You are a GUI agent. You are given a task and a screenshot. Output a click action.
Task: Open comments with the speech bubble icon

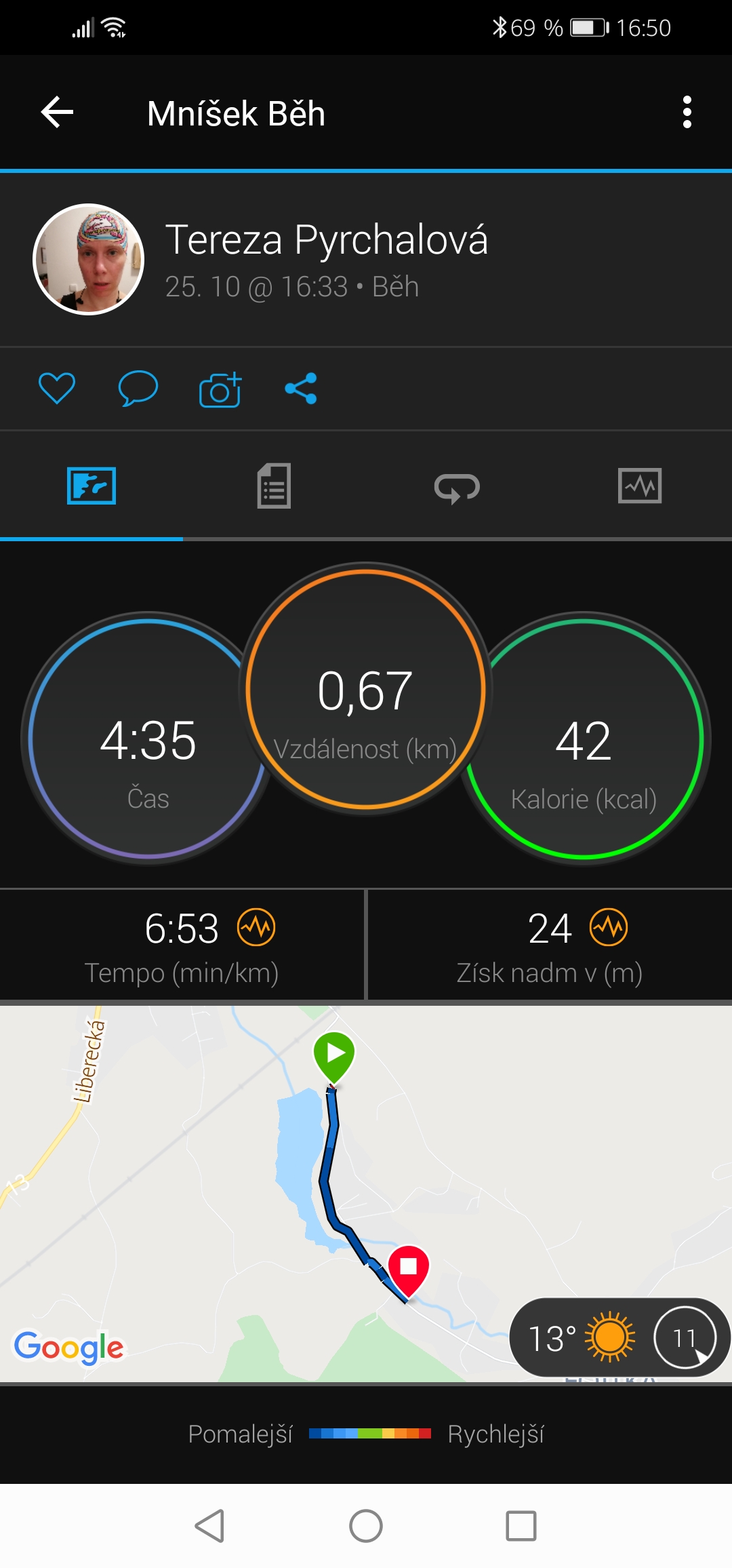click(x=138, y=389)
